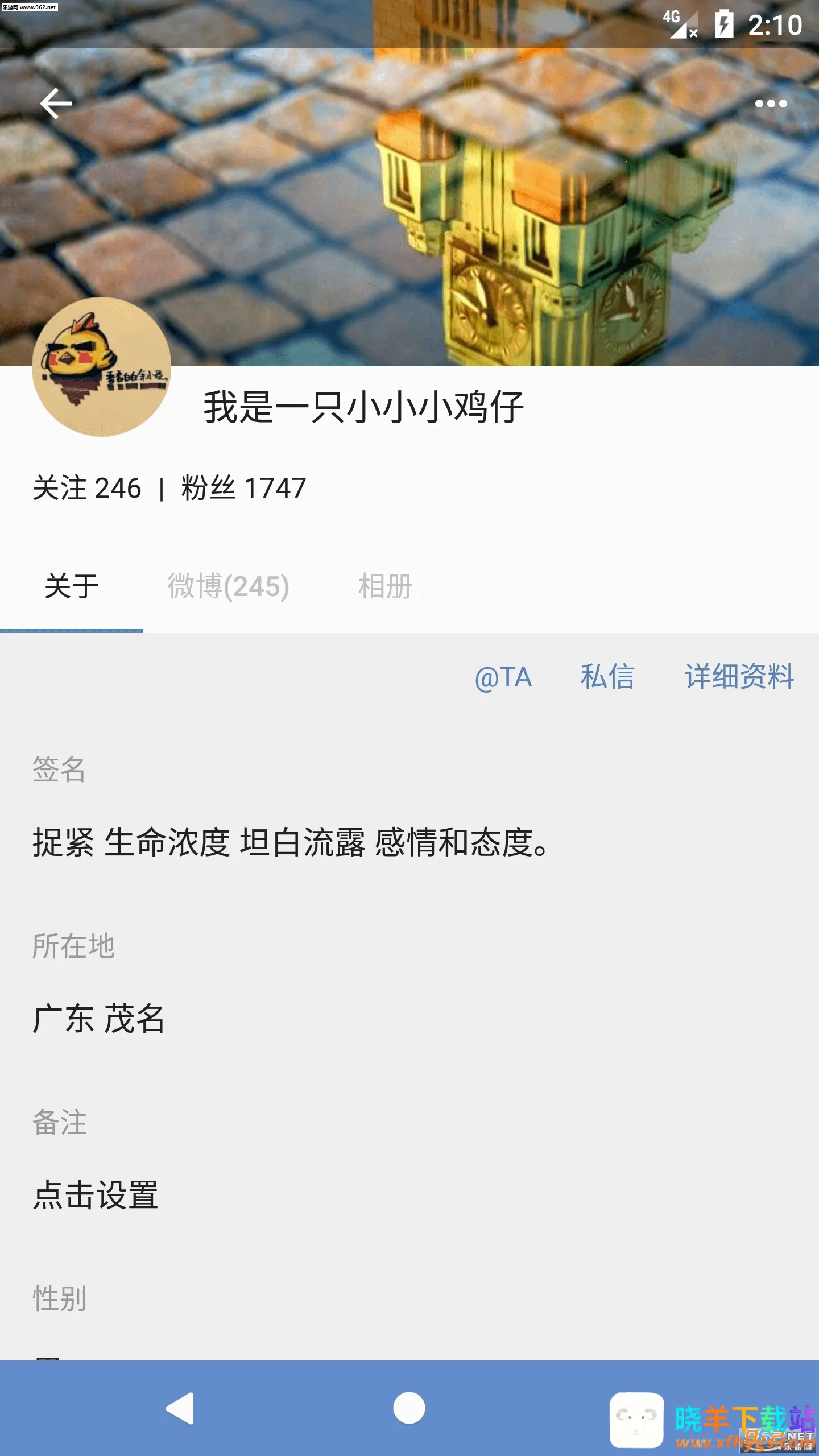
Task: Select the 关于 tab
Action: 72,586
